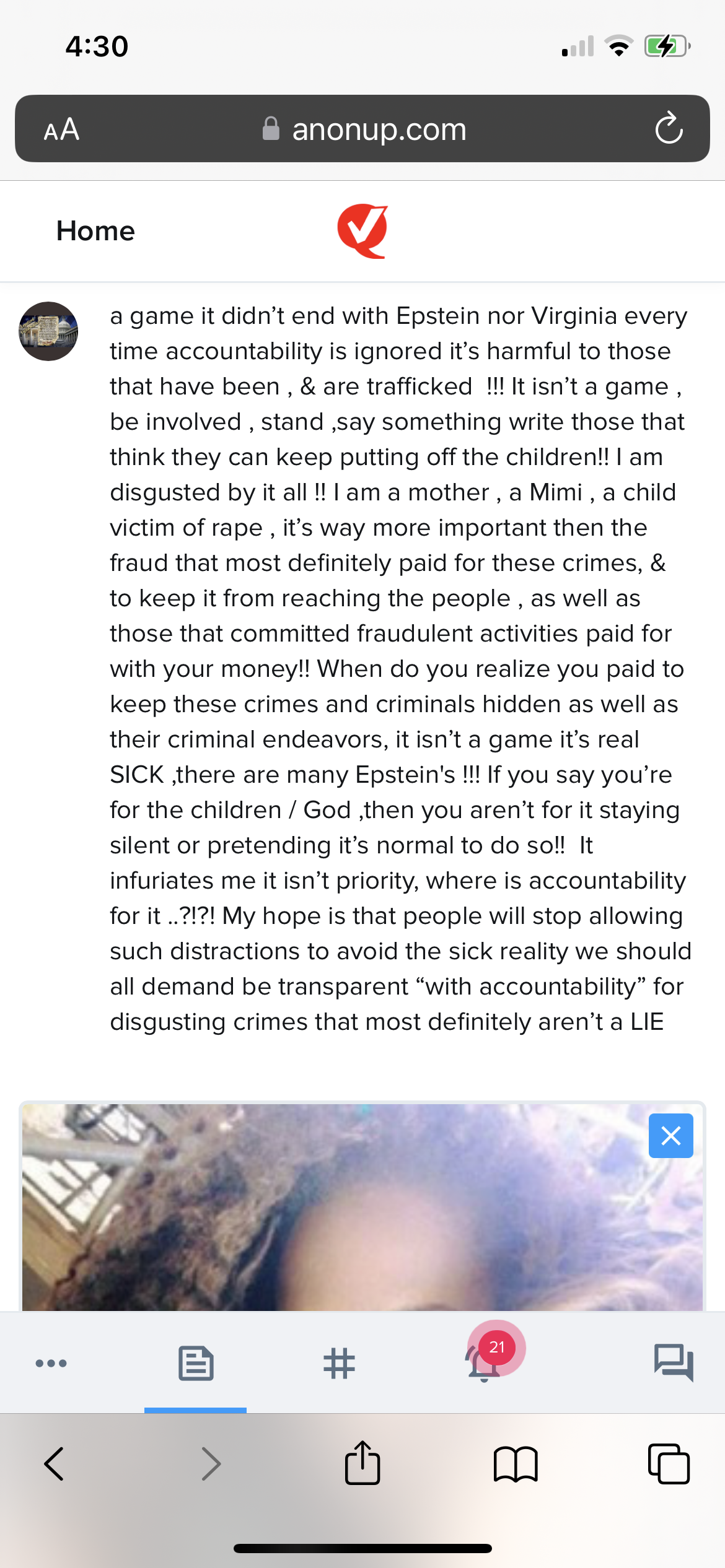Close the attached image with the X
Screen dimensions: 725x1568
click(x=670, y=1136)
